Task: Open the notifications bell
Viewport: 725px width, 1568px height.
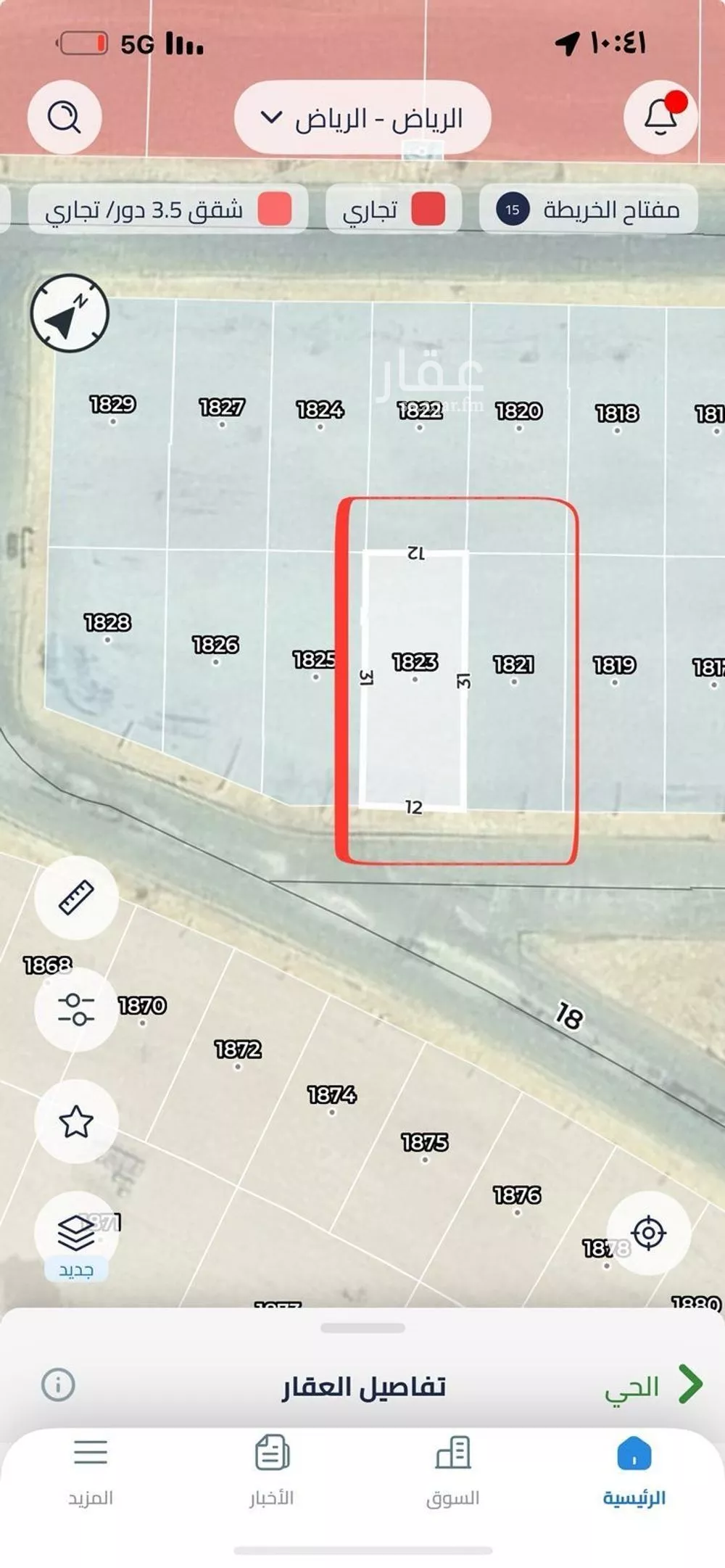Action: [660, 117]
